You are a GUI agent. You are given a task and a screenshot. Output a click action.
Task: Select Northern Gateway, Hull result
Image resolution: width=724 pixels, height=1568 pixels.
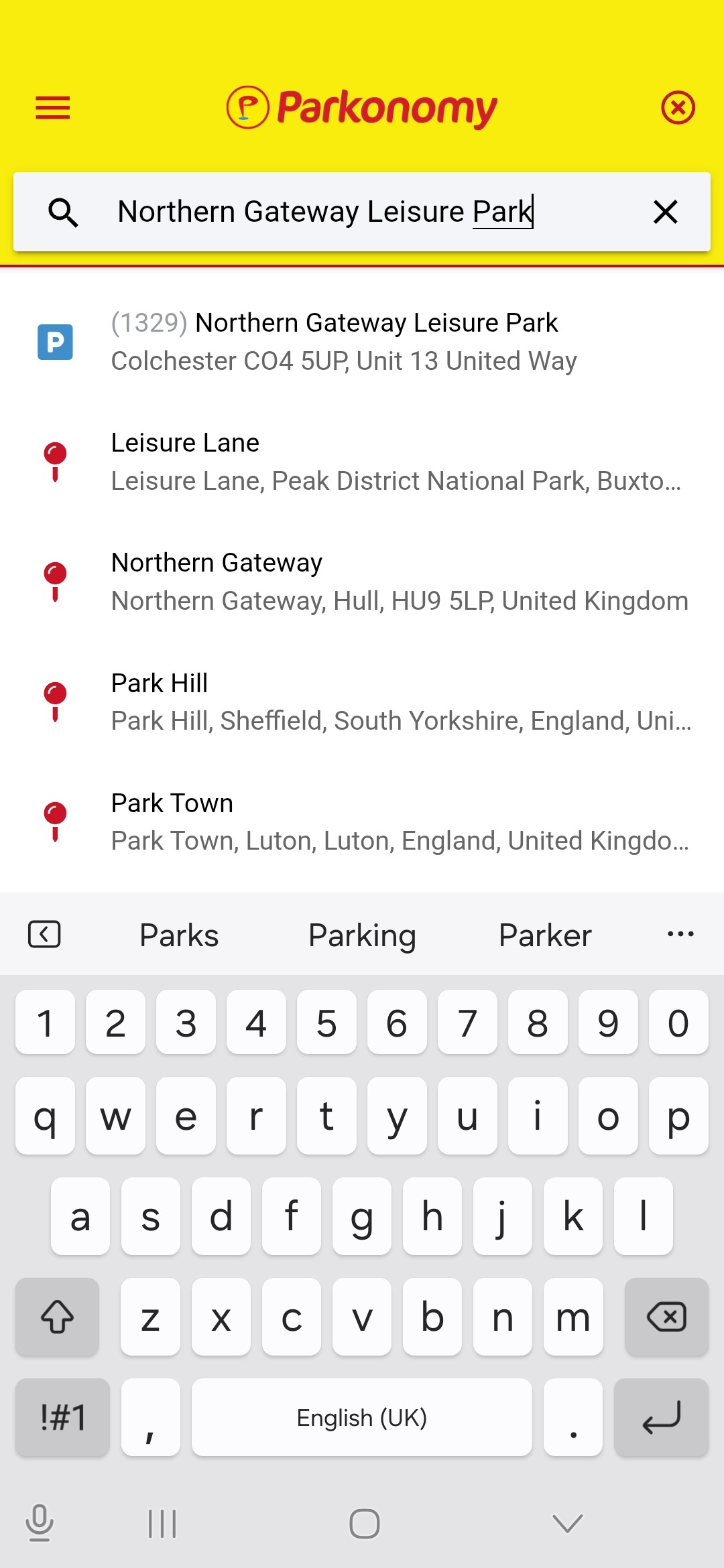[x=362, y=582]
